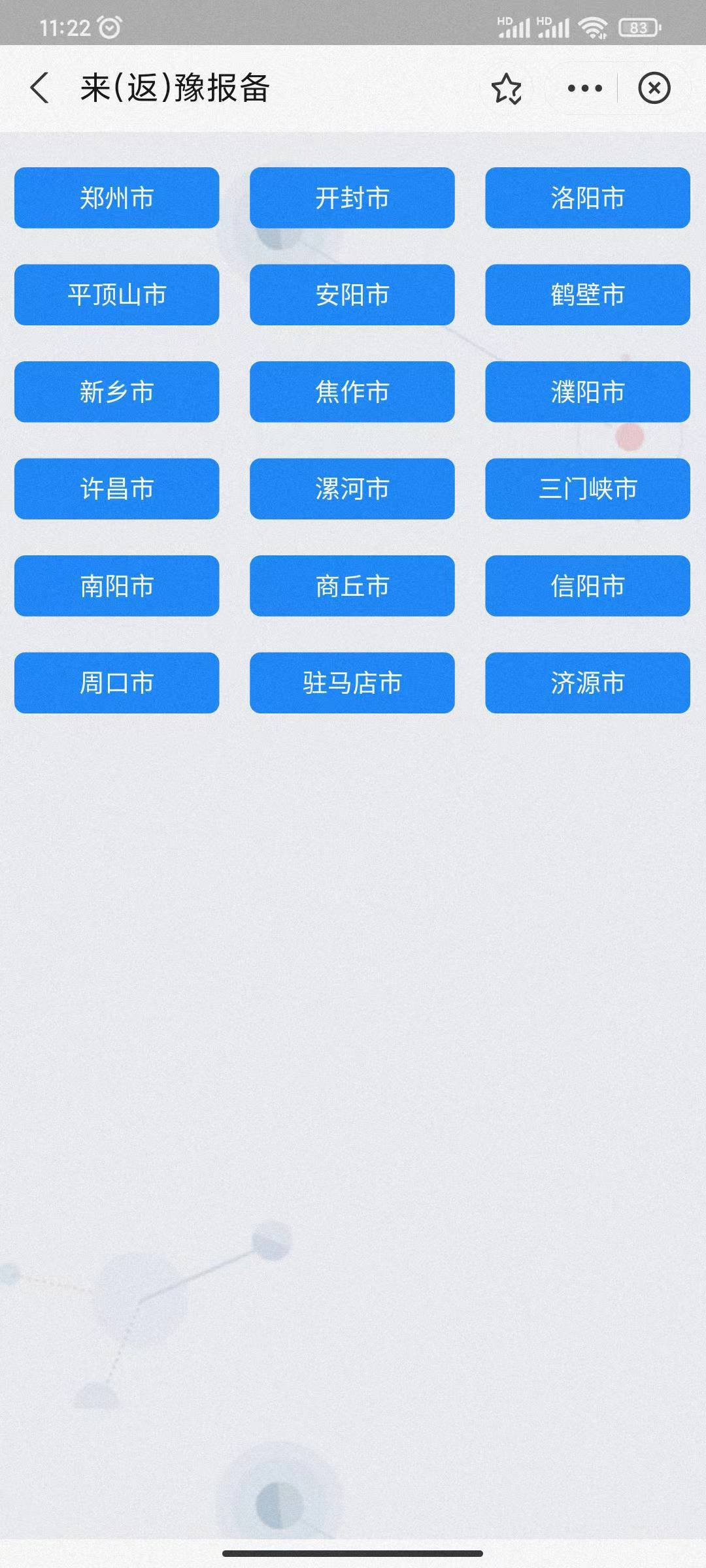Screen dimensions: 706x1568
Task: Select 焦作市
Action: pyautogui.click(x=352, y=392)
